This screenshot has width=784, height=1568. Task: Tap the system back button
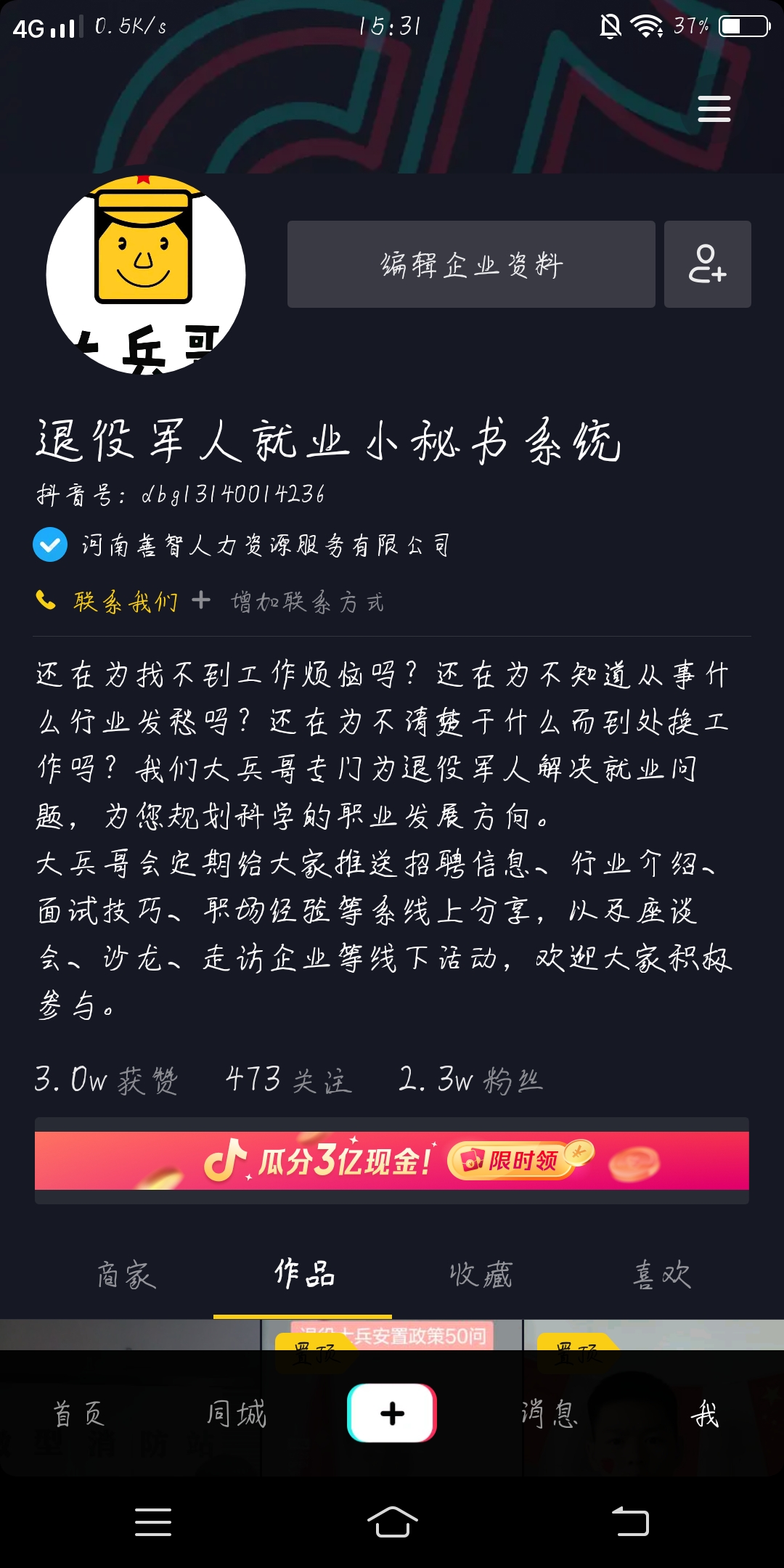click(x=630, y=1522)
